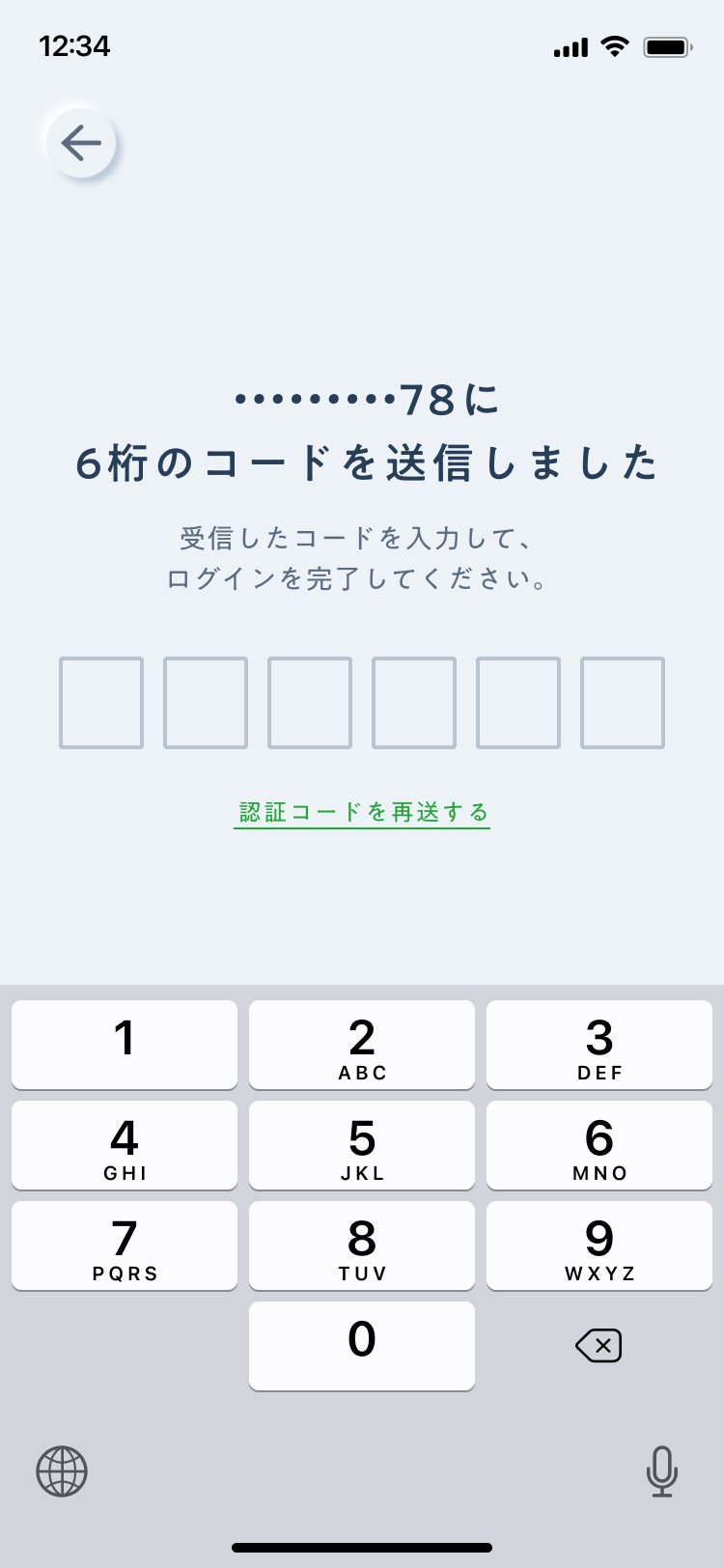Delete a digit with the backspace key
Viewport: 724px width, 1568px height.
coord(599,1345)
